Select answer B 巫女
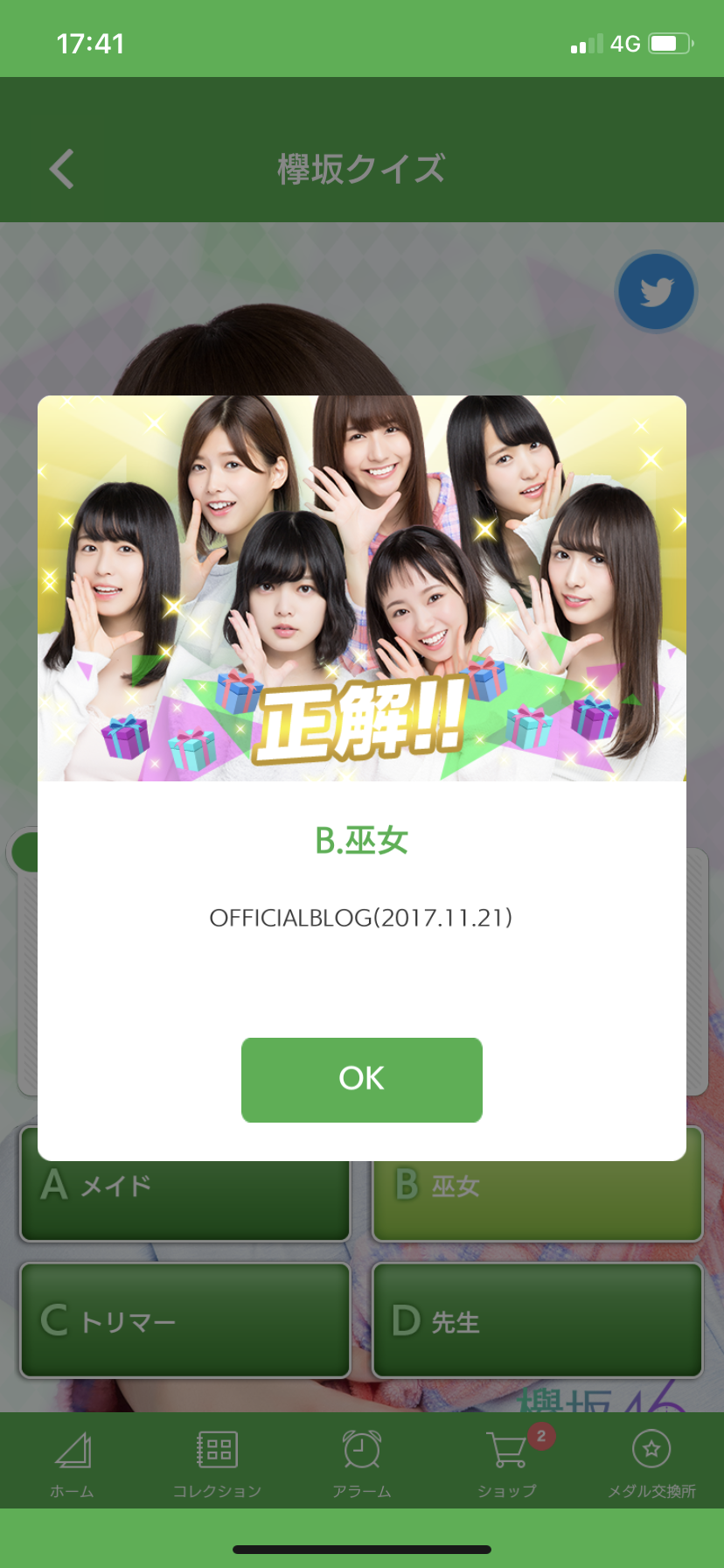The image size is (724, 1568). coord(537,1197)
